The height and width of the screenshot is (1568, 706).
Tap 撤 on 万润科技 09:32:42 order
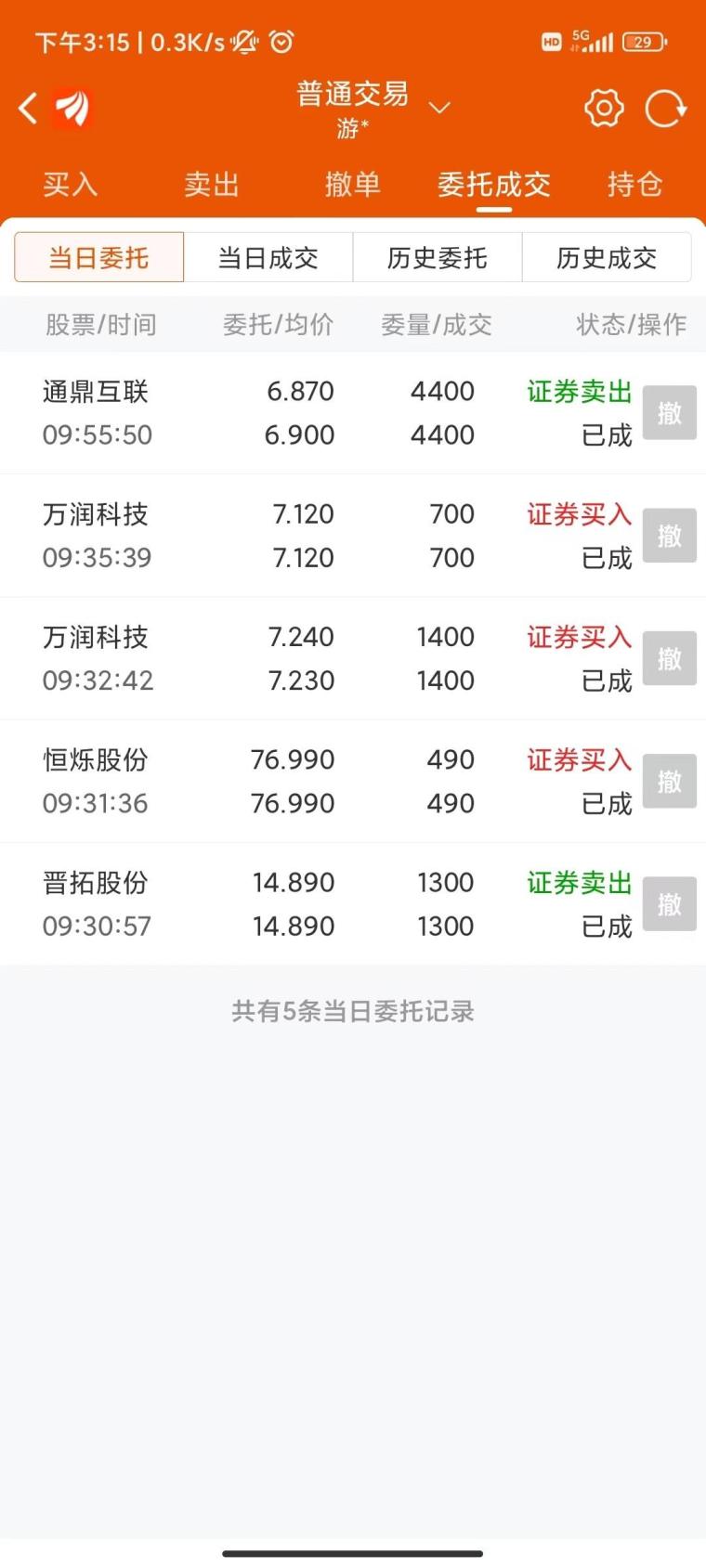coord(669,658)
